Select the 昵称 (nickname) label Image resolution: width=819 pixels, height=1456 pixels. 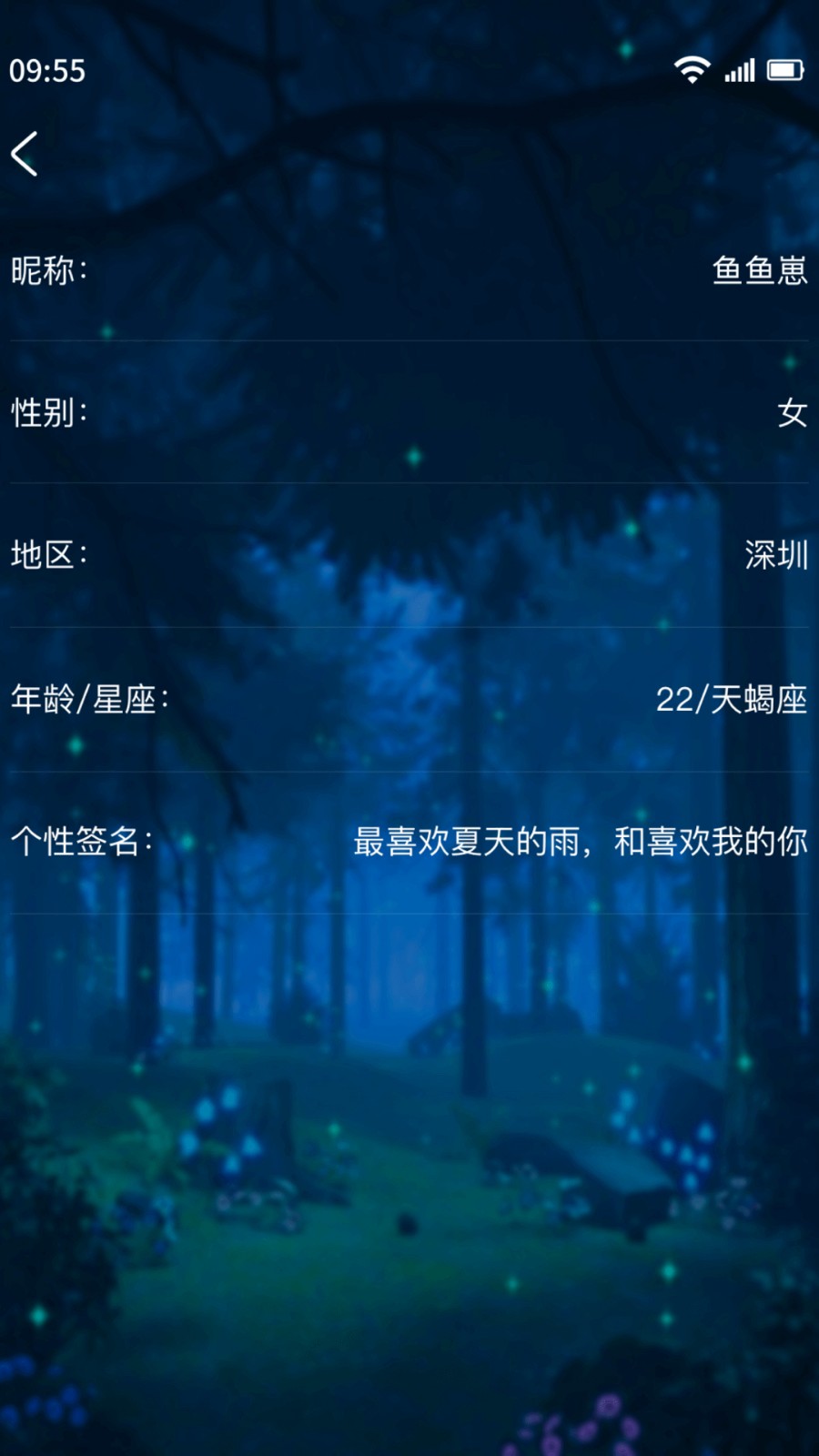click(47, 268)
